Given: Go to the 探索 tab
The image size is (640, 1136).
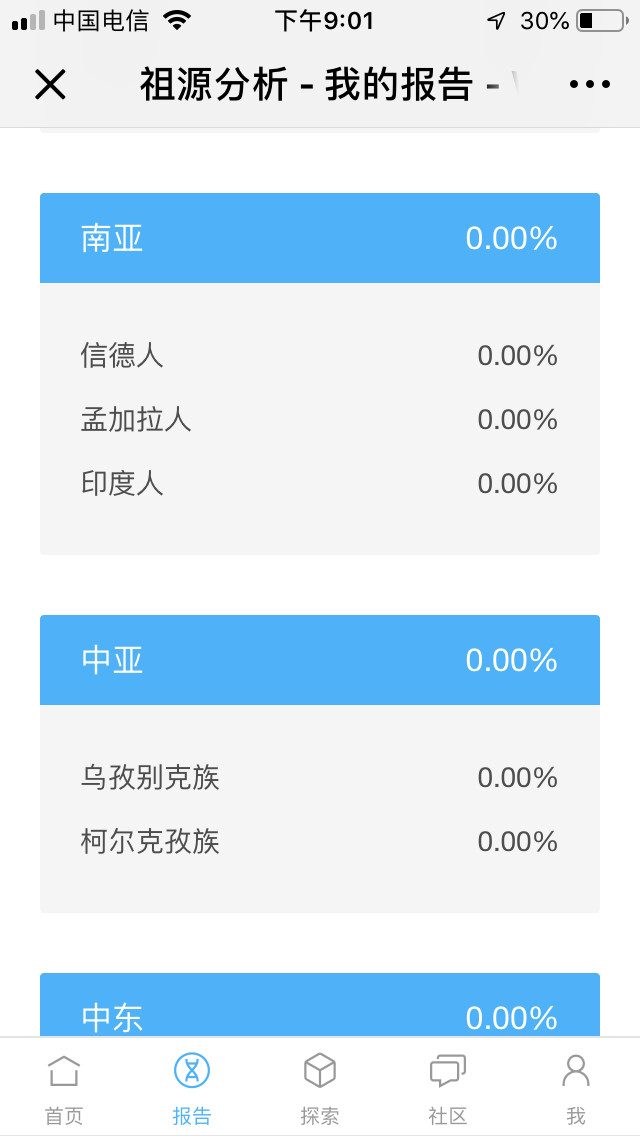Looking at the screenshot, I should [320, 1088].
